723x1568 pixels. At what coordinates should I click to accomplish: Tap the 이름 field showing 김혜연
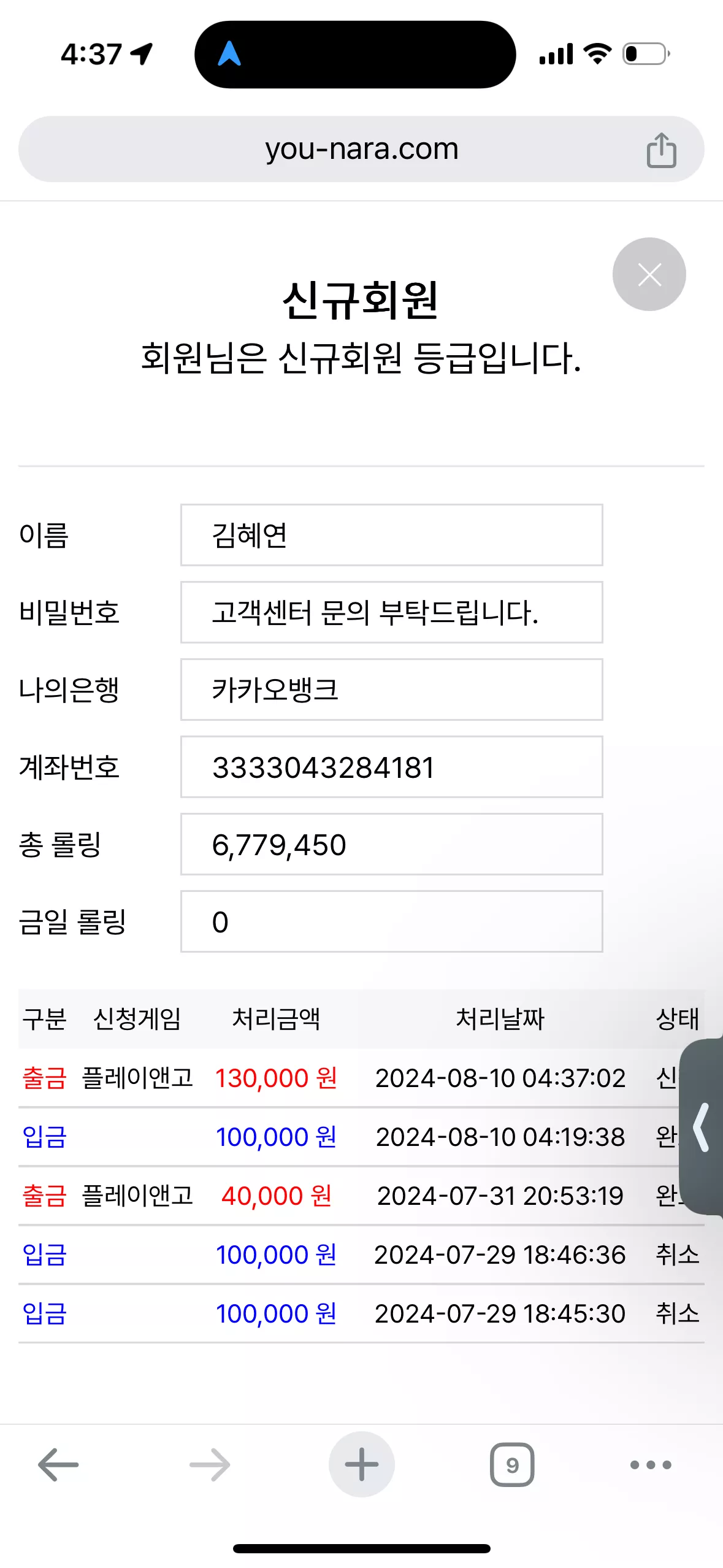point(391,535)
